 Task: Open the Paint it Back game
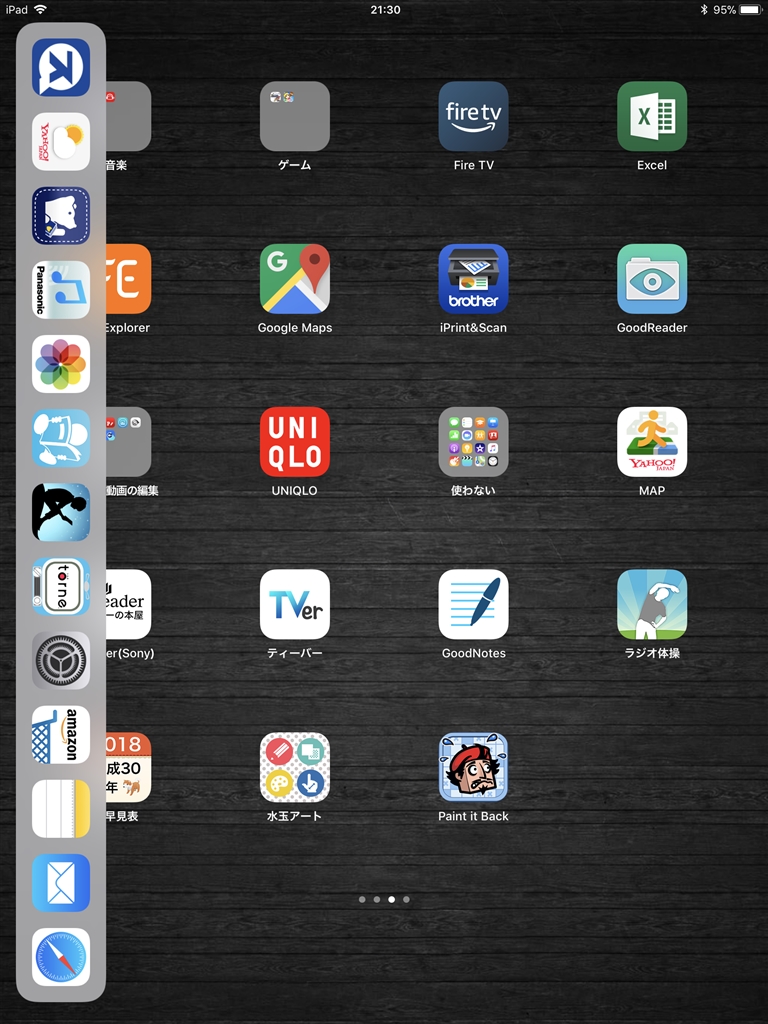pos(473,767)
